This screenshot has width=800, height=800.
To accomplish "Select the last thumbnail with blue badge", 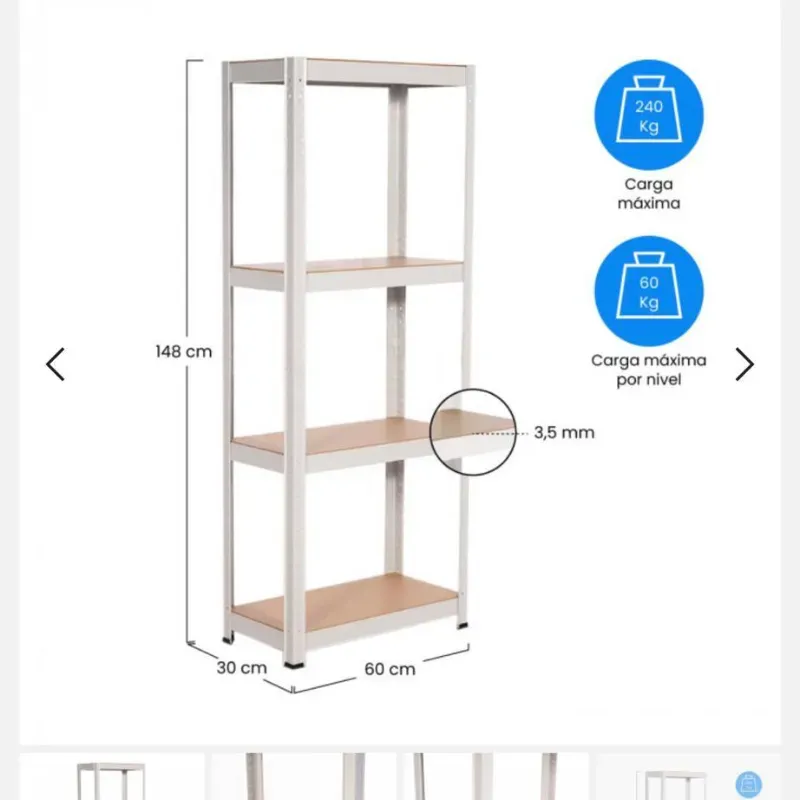I will (x=688, y=778).
